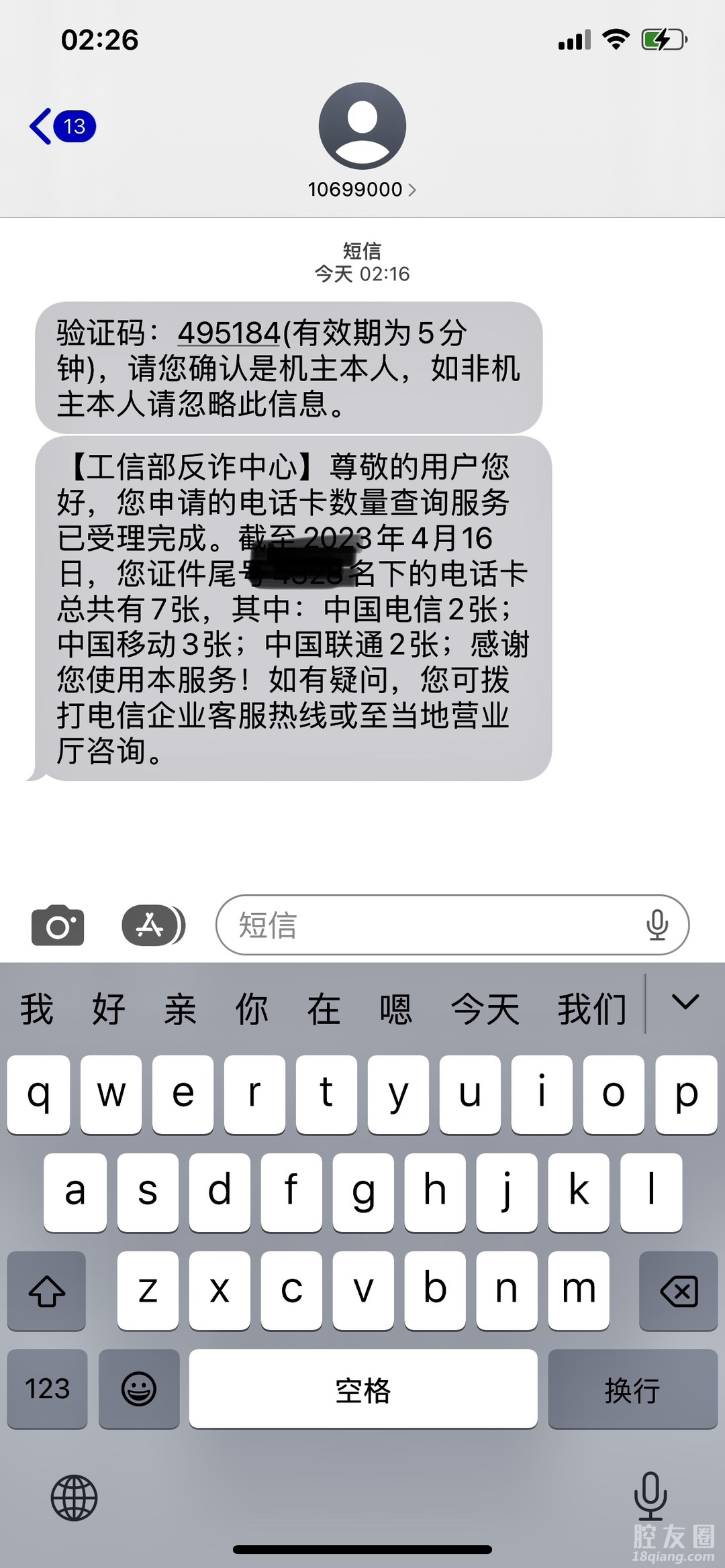Tap the 空格 space bar
The height and width of the screenshot is (1568, 725).
[362, 1389]
